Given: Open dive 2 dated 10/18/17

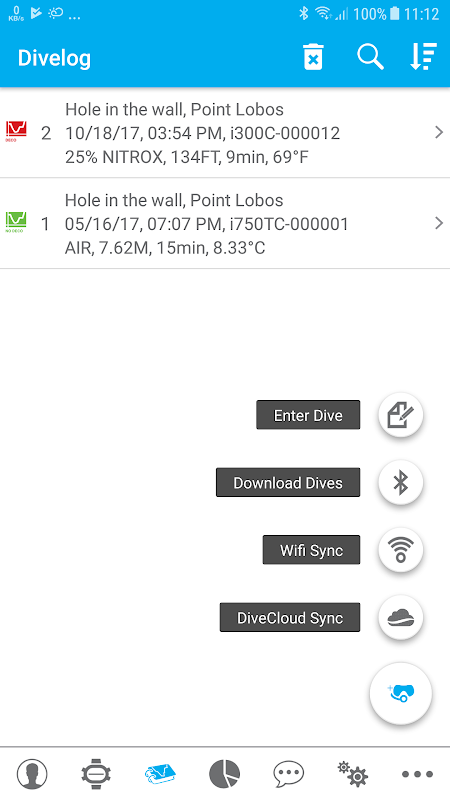Looking at the screenshot, I should 225,133.
